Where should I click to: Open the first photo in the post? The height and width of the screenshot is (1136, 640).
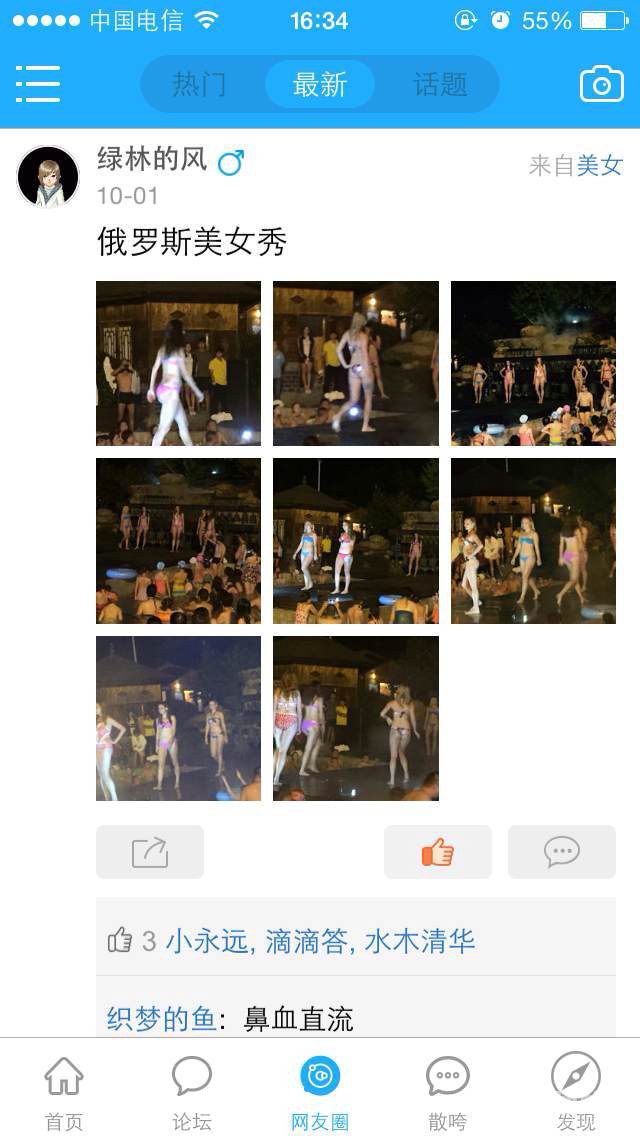coord(178,363)
